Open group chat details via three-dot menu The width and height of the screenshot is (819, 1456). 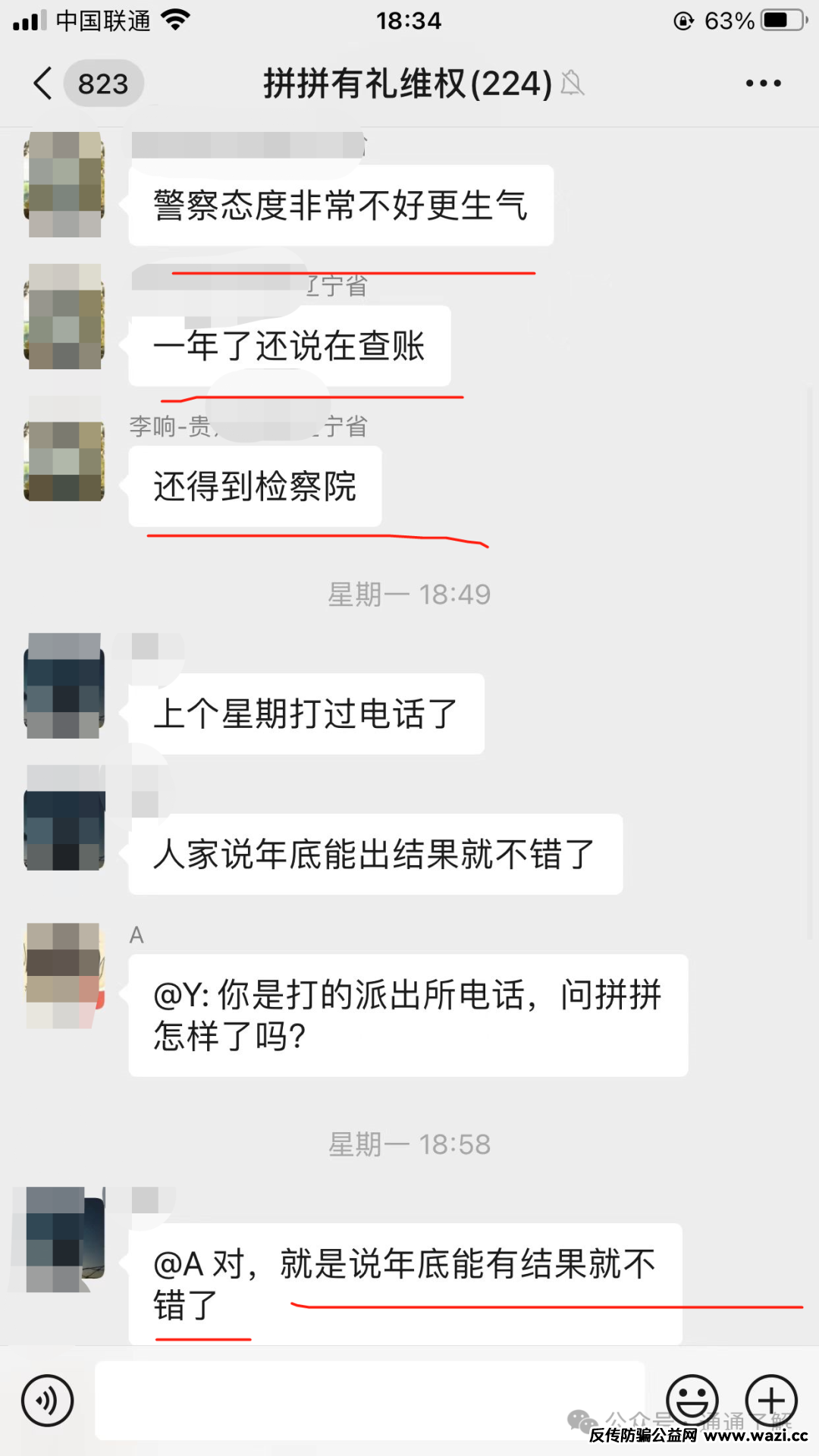pyautogui.click(x=763, y=83)
